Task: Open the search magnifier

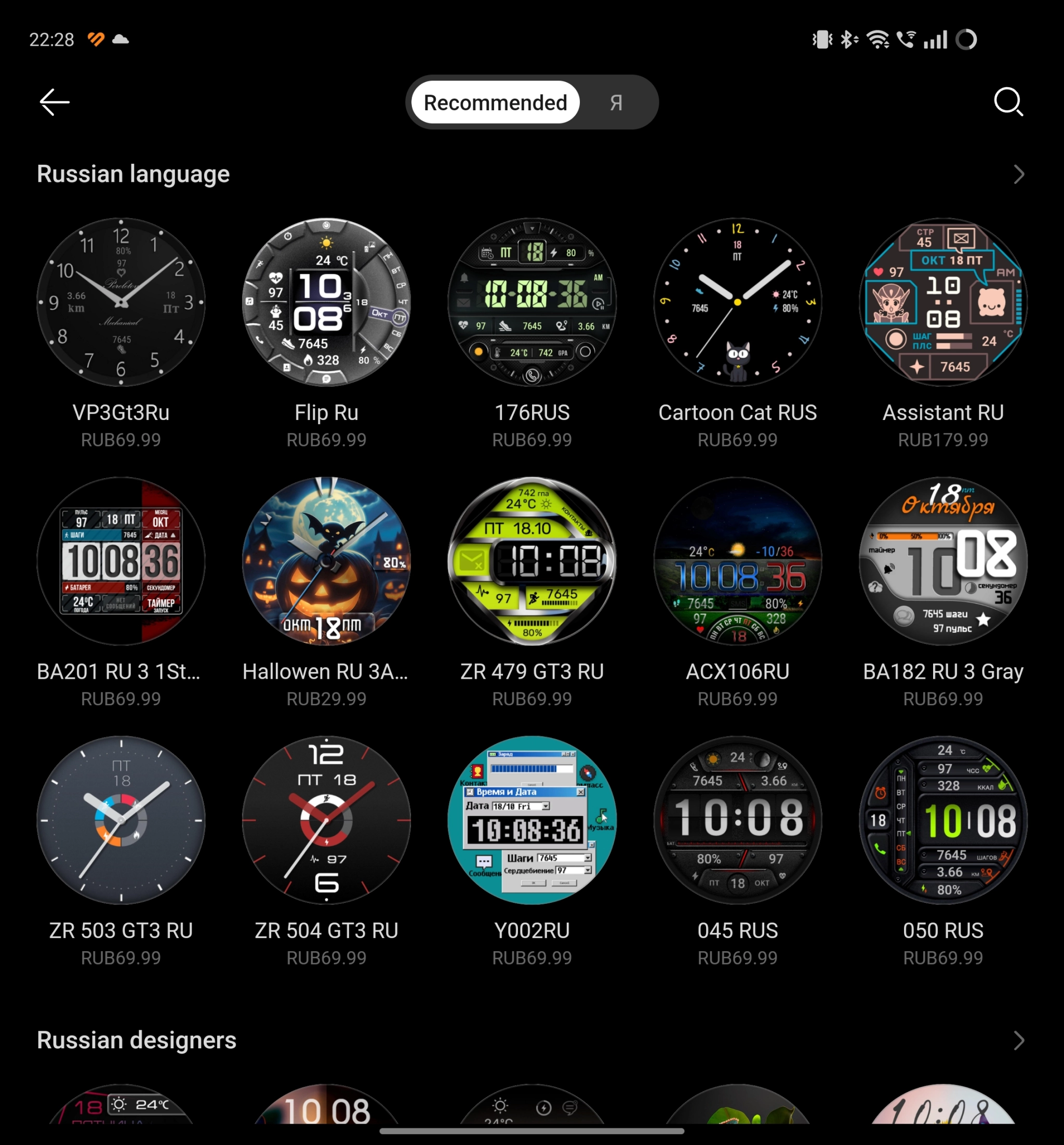Action: coord(1008,102)
